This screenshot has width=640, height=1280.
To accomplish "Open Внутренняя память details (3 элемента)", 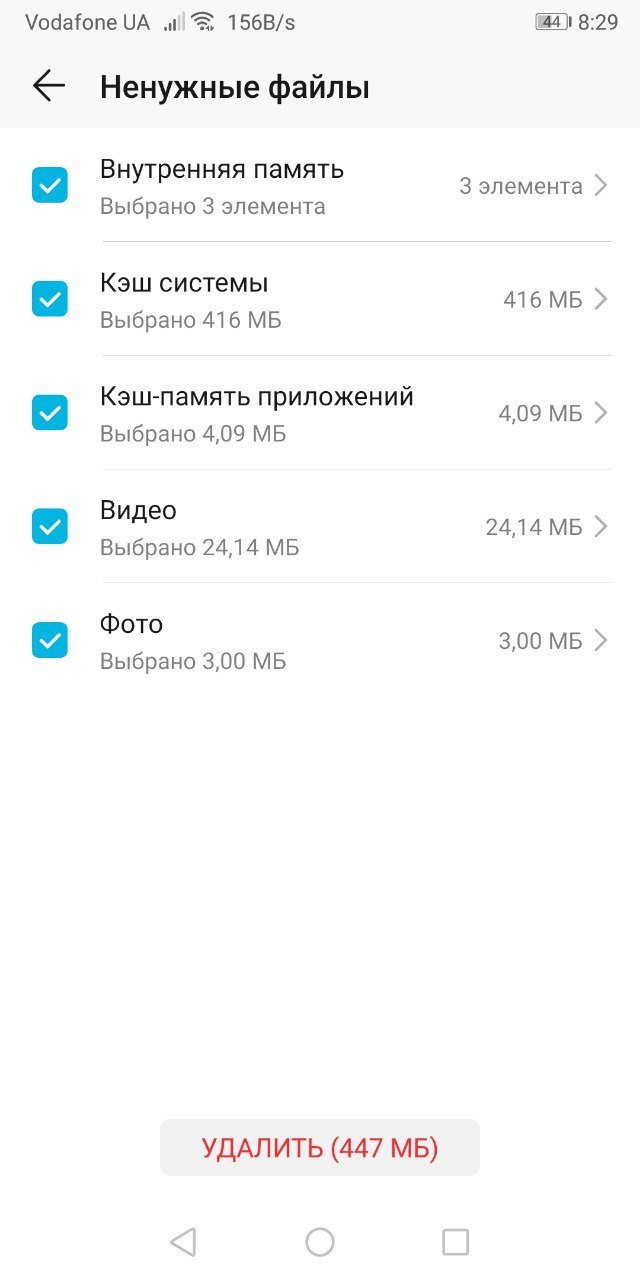I will pyautogui.click(x=355, y=186).
